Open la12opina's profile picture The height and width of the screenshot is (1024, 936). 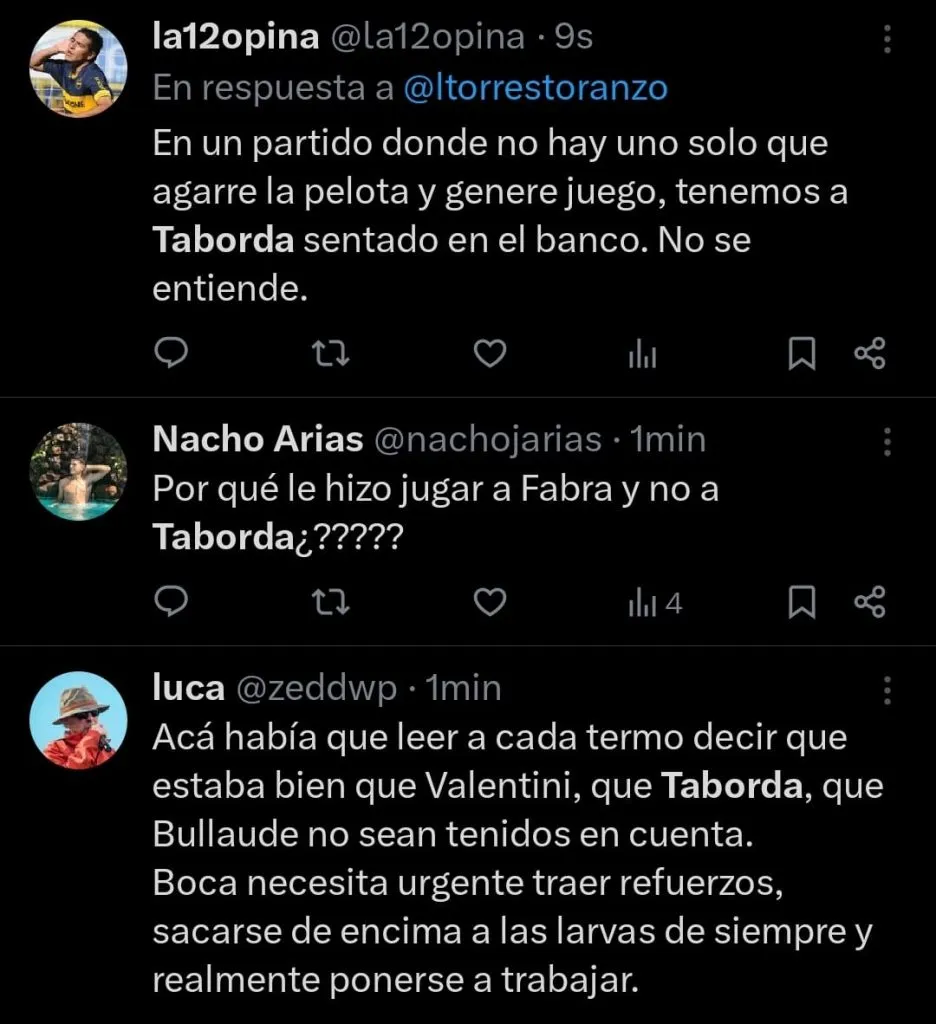pyautogui.click(x=78, y=69)
